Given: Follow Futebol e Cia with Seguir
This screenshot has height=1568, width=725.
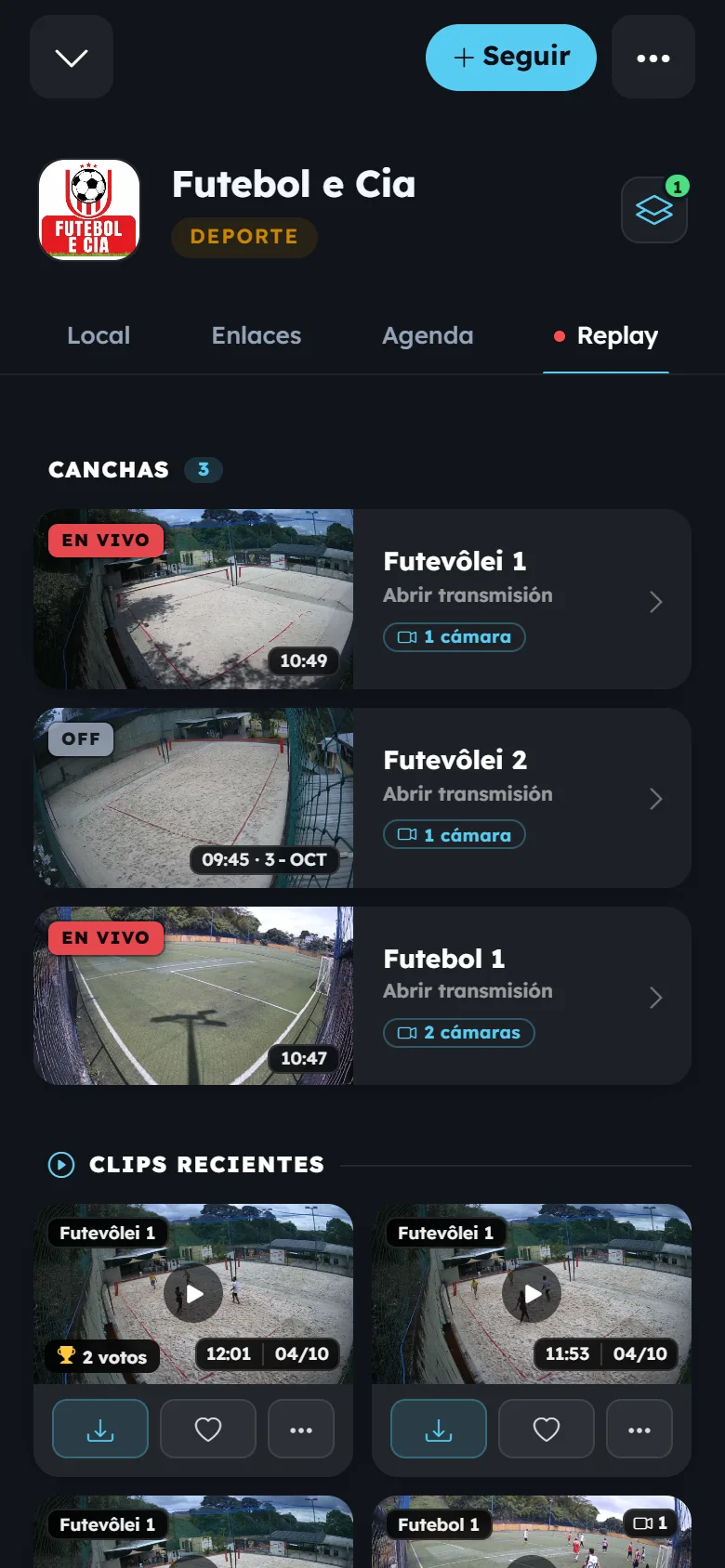Looking at the screenshot, I should (x=511, y=58).
